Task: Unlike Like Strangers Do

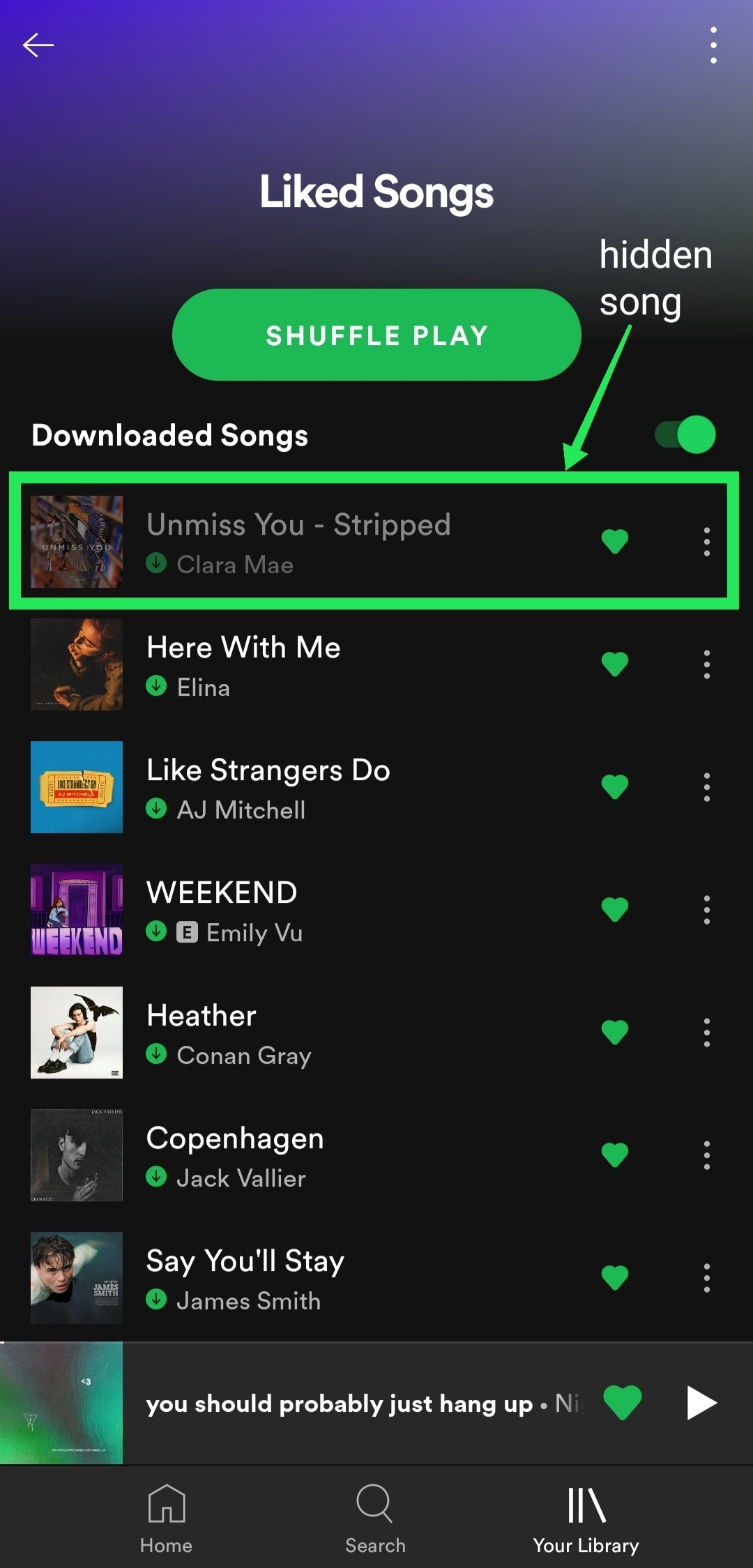Action: click(614, 787)
